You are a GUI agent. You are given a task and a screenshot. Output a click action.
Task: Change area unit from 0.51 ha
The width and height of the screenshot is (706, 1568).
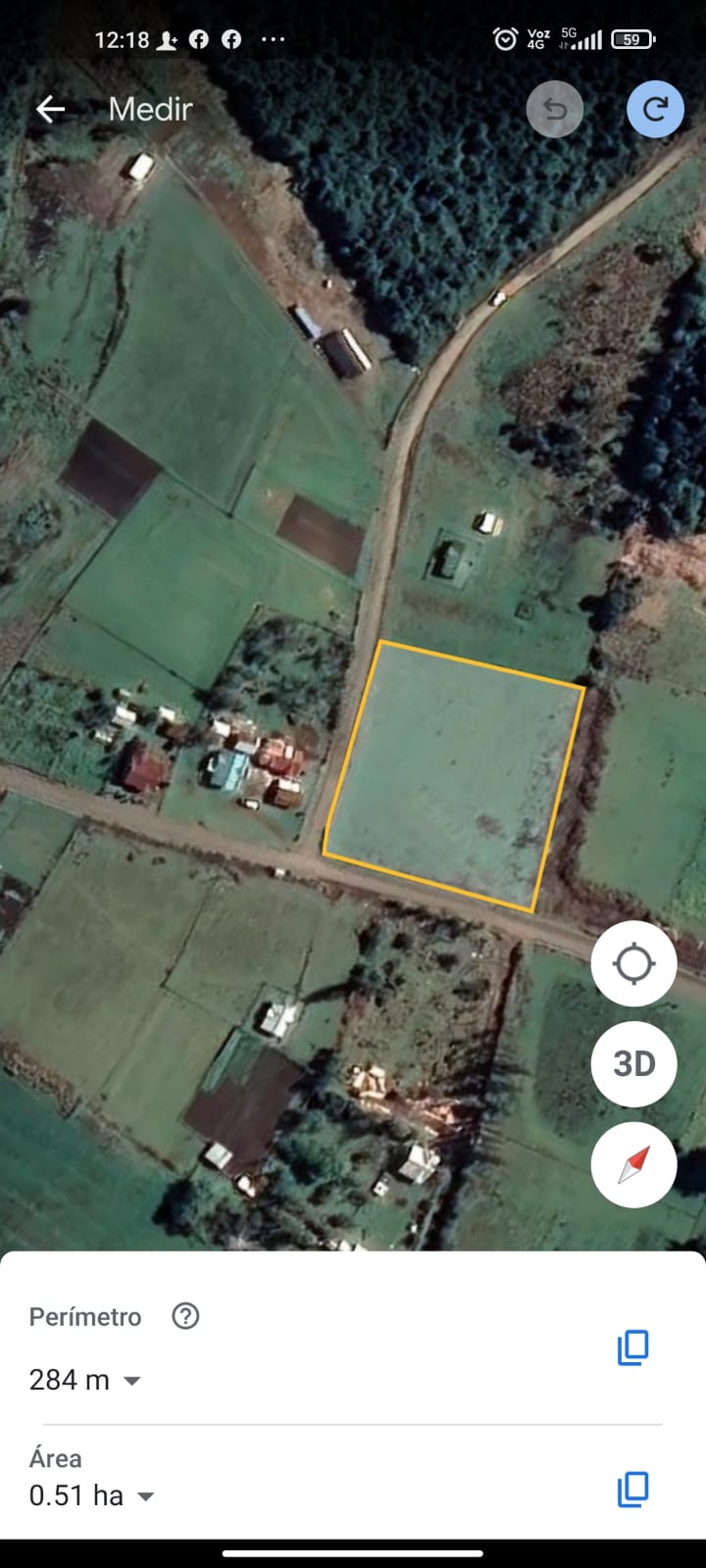[145, 1495]
